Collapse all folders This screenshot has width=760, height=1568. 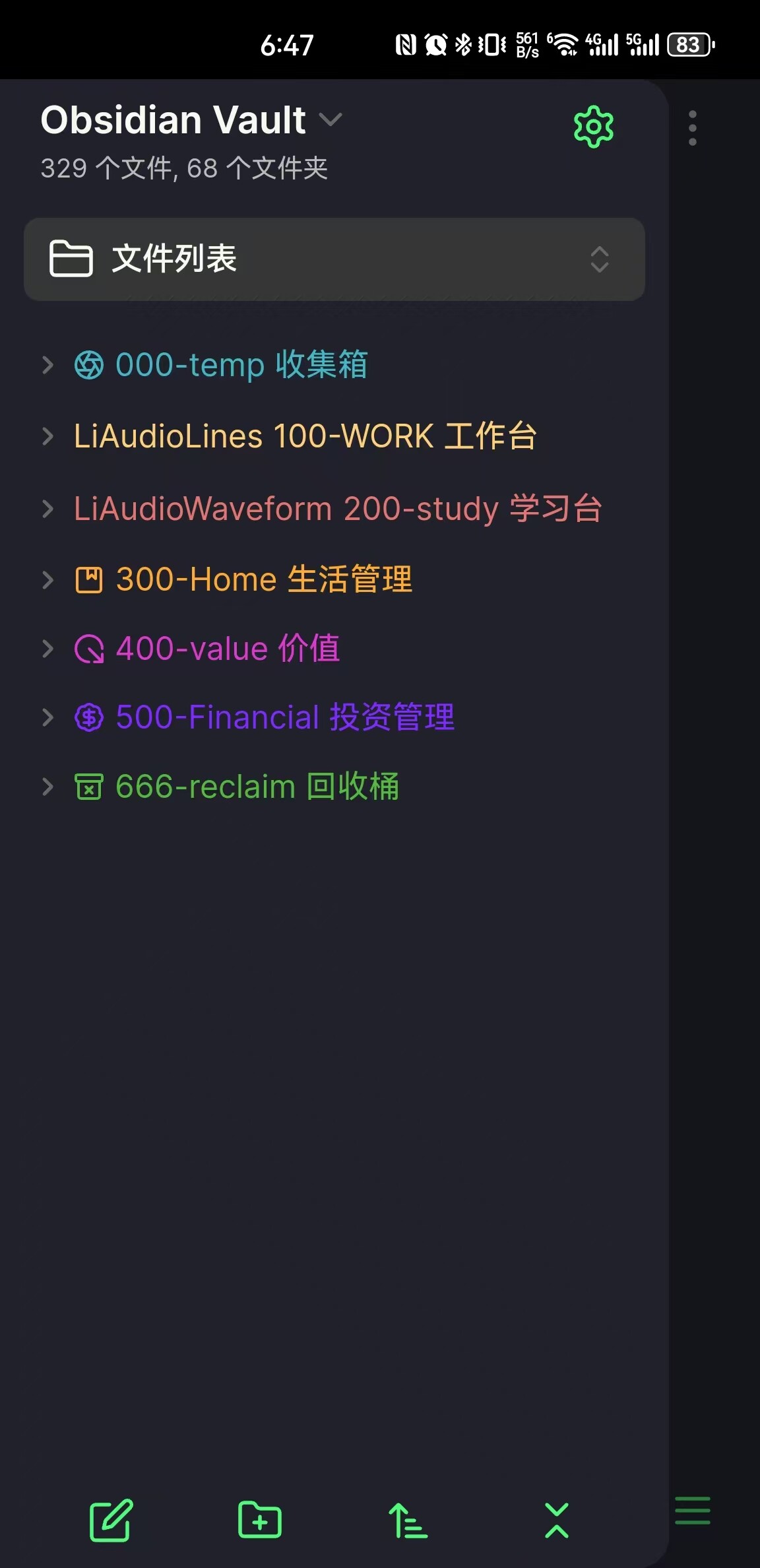coord(557,1520)
